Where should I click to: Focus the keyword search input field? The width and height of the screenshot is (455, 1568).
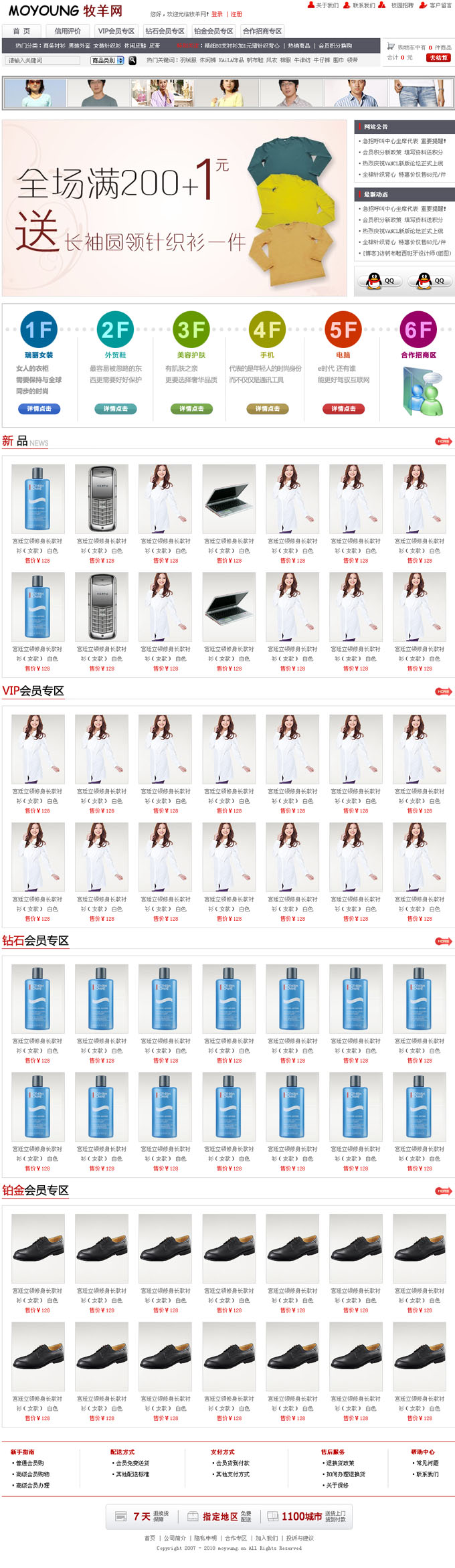43,60
